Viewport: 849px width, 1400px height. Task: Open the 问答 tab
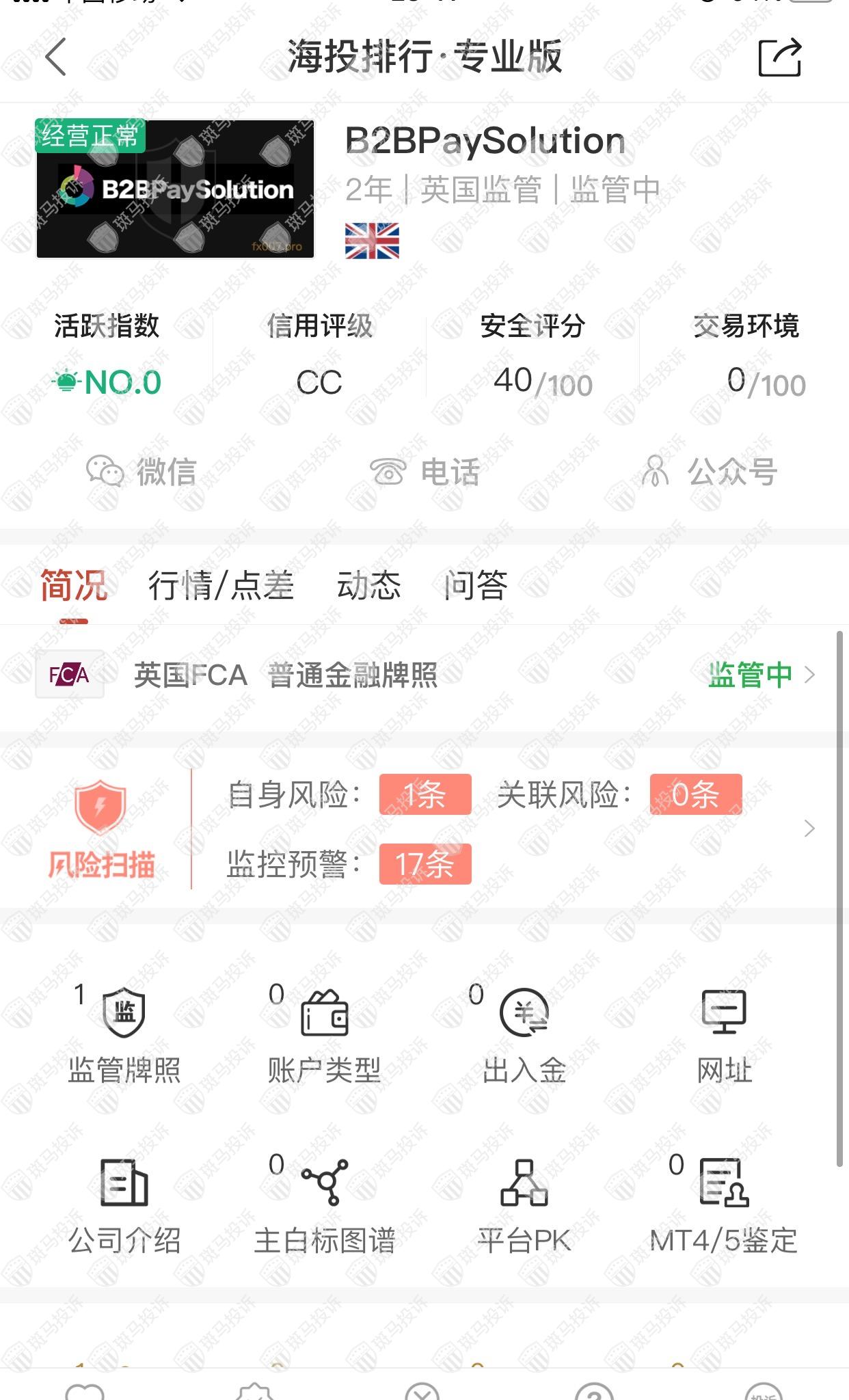475,586
